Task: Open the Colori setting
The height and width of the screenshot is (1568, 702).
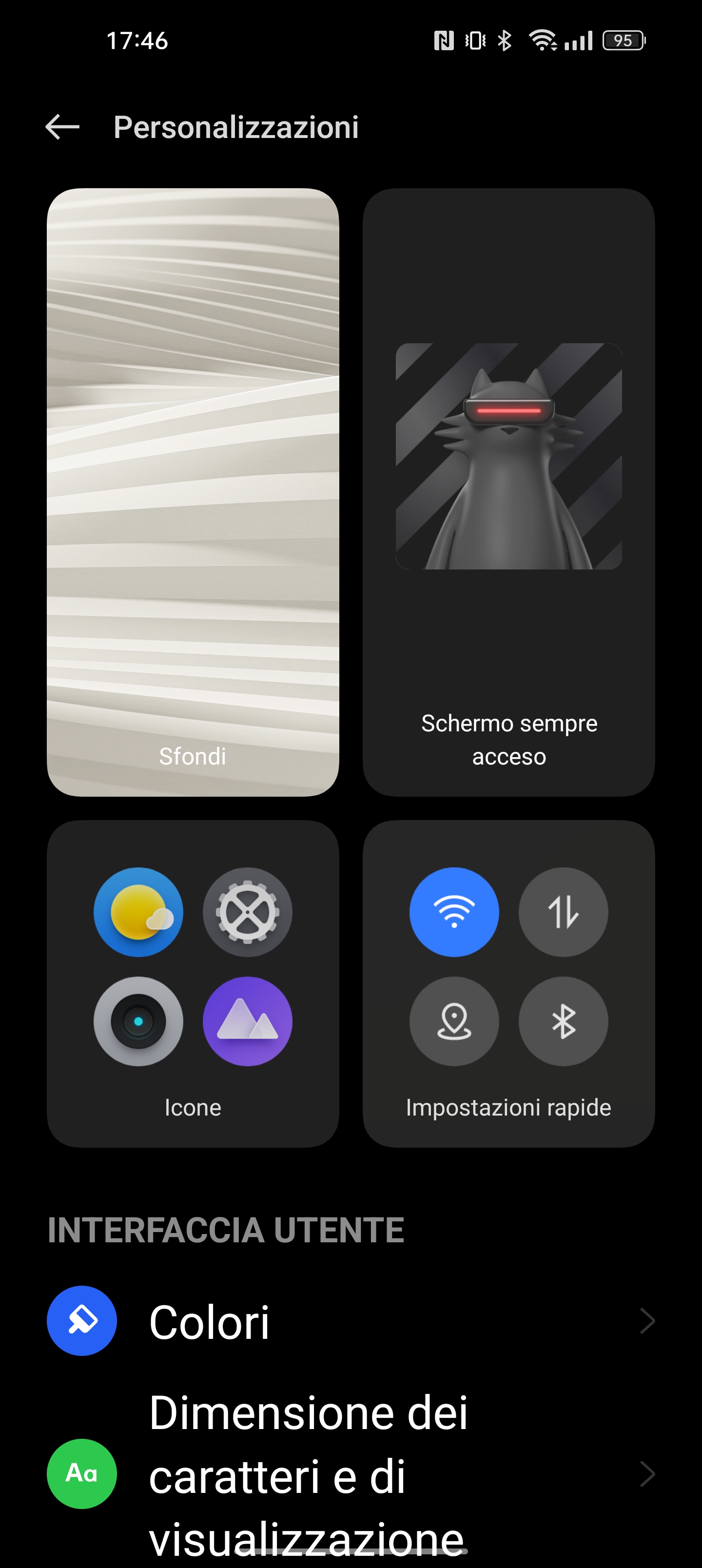Action: click(x=351, y=1321)
